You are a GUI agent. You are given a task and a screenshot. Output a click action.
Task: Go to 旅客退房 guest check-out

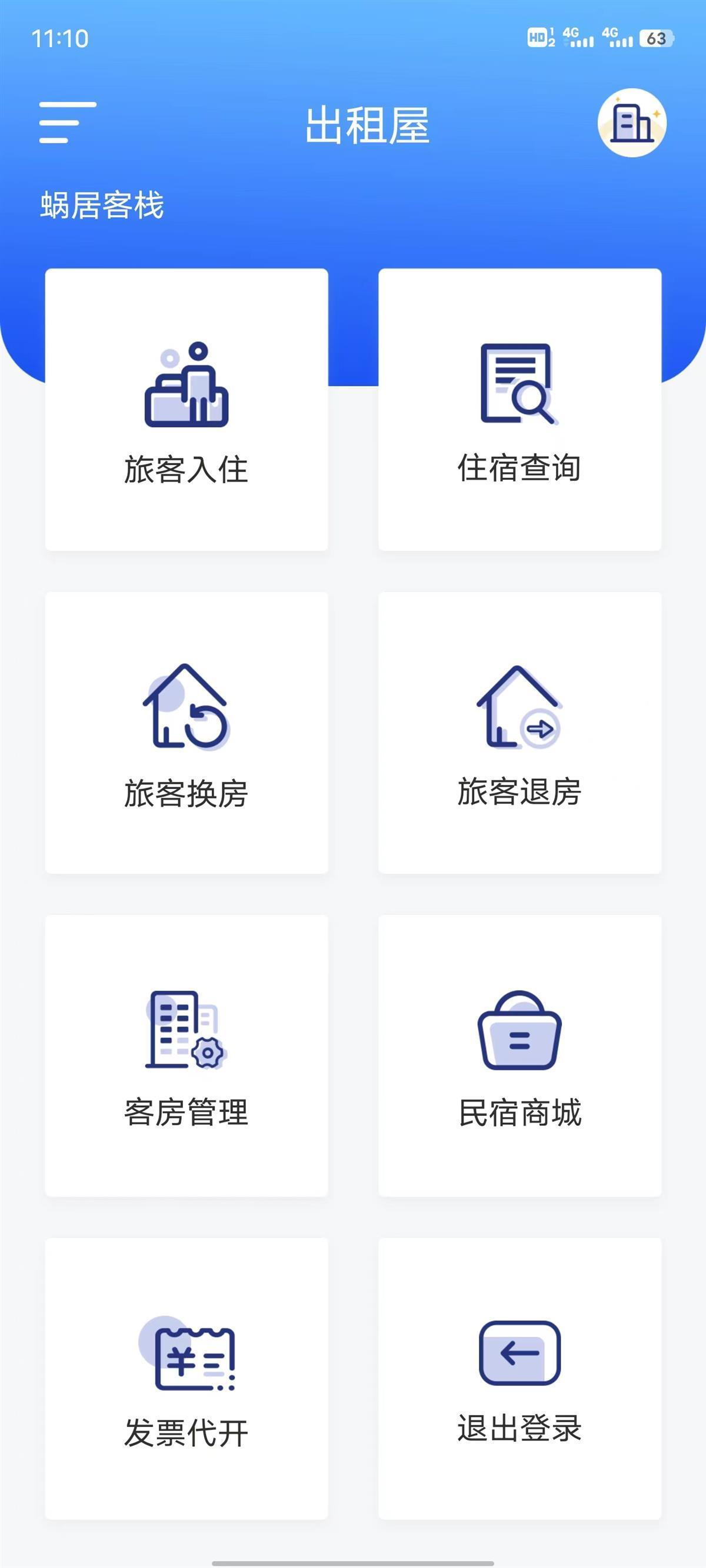519,733
